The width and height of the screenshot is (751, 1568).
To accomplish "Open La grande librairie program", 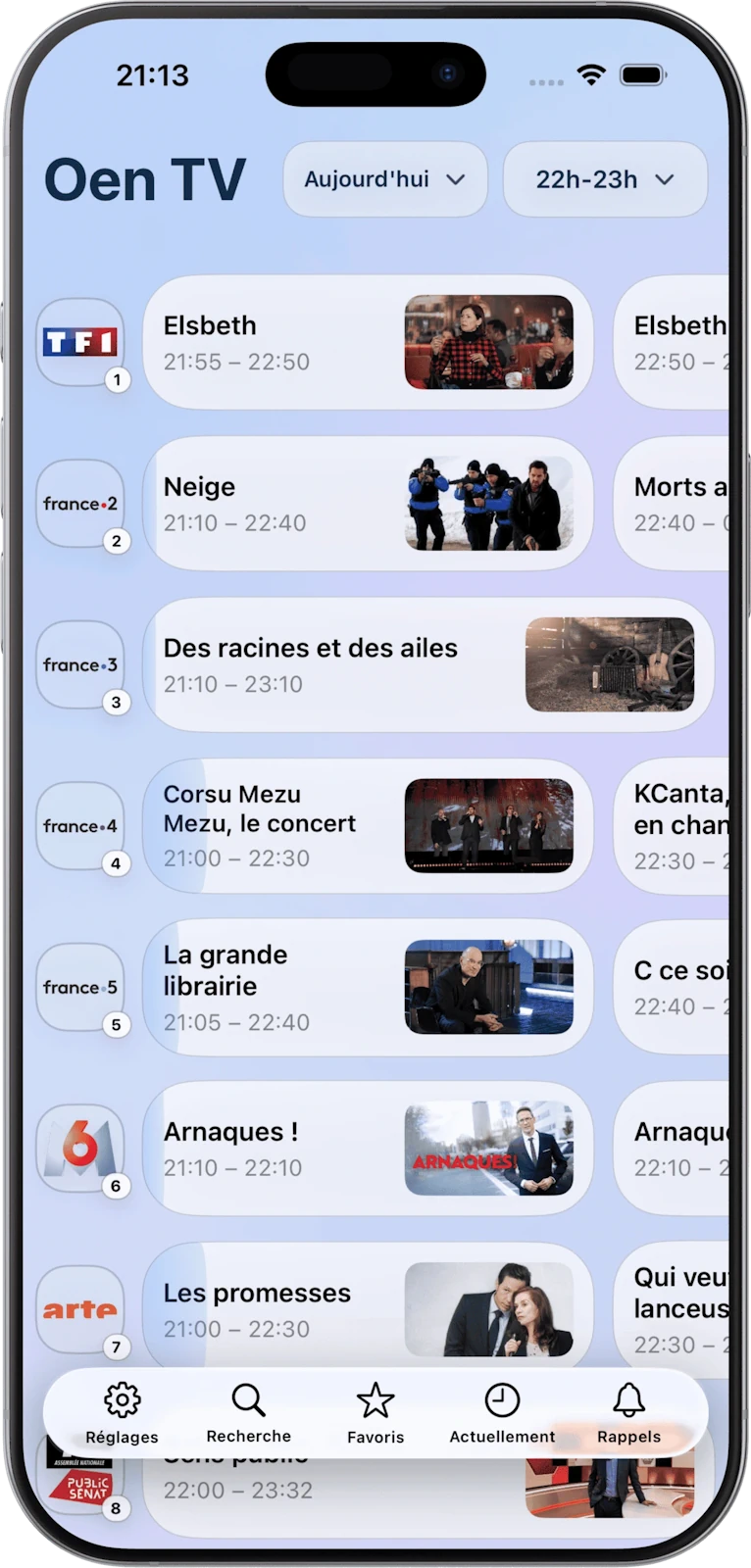I will [368, 987].
